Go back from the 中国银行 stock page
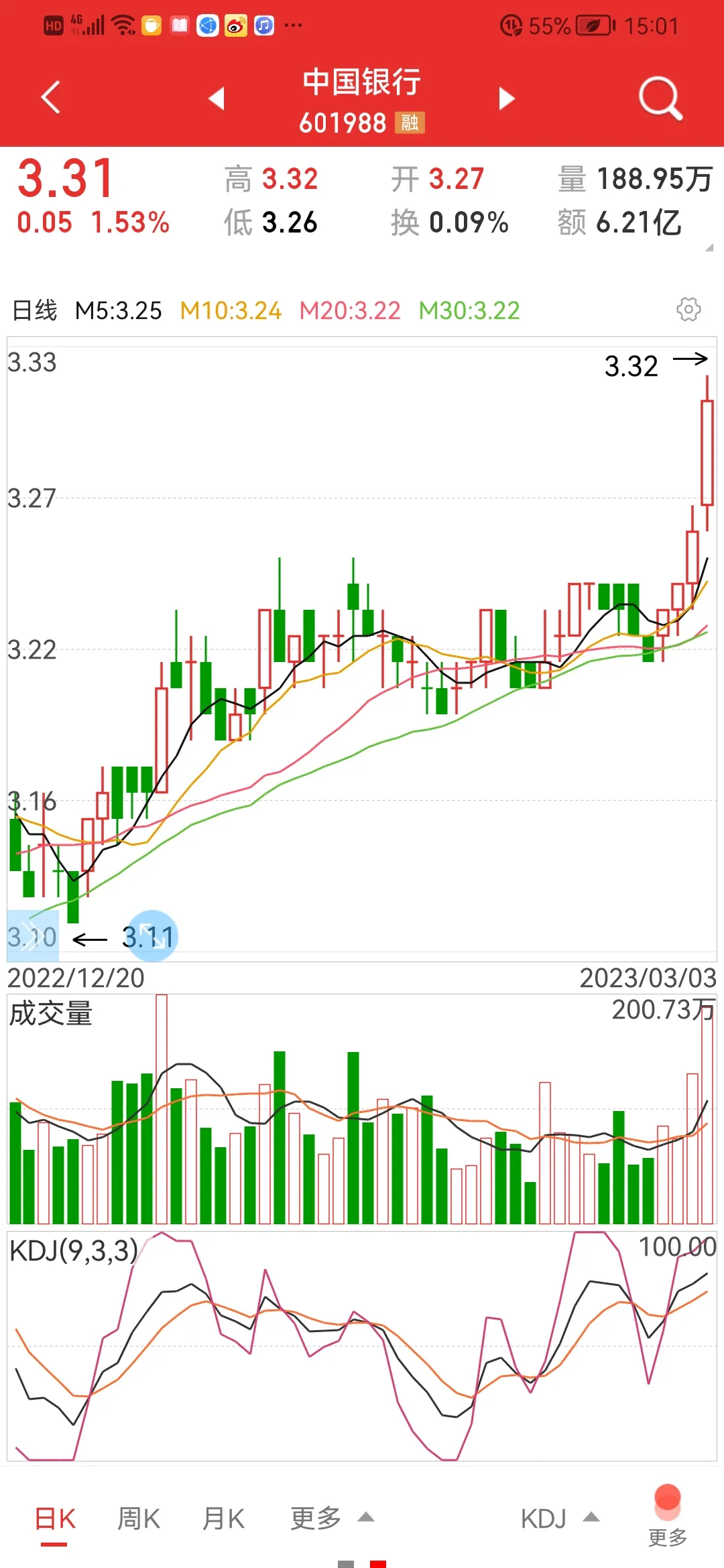The height and width of the screenshot is (1568, 724). [51, 98]
